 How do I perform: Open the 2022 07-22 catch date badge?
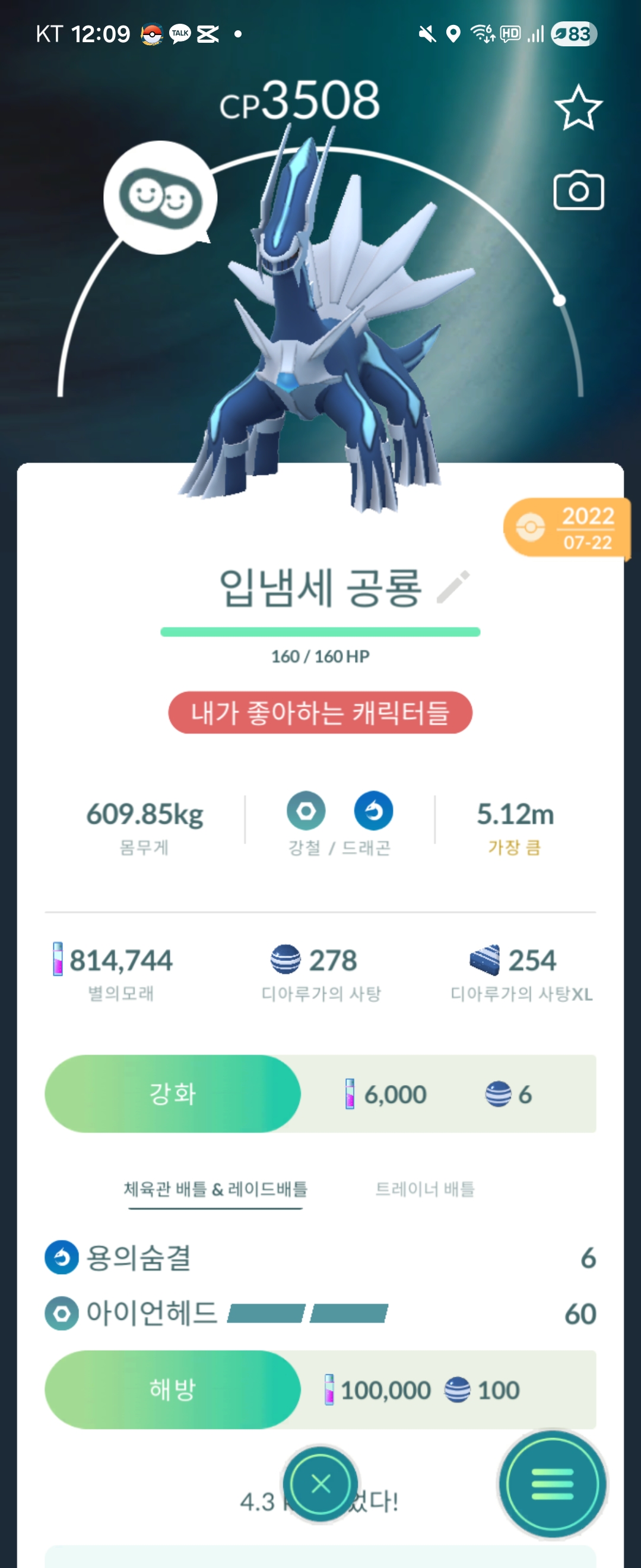pyautogui.click(x=567, y=528)
